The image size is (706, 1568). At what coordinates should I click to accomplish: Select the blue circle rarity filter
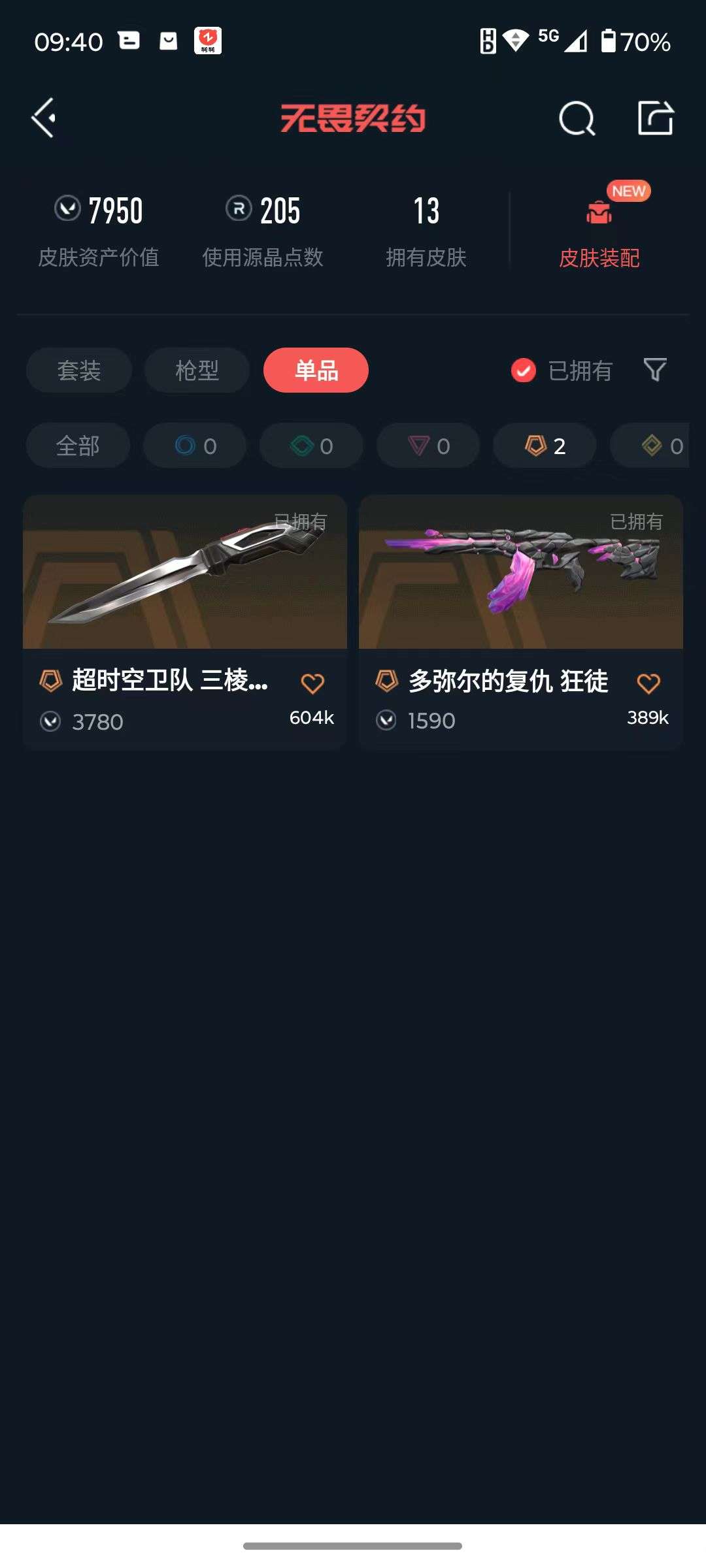click(x=194, y=445)
